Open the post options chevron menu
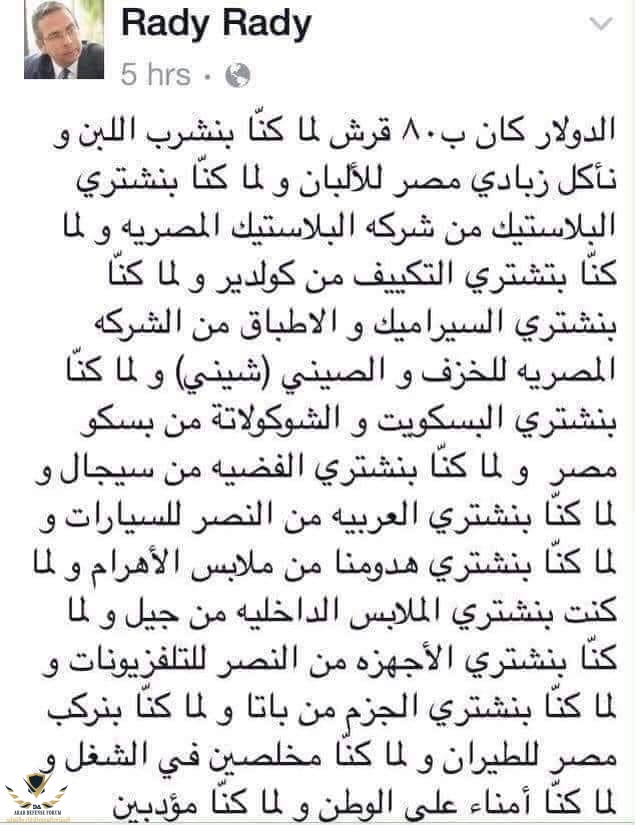635x825 pixels. point(602,23)
